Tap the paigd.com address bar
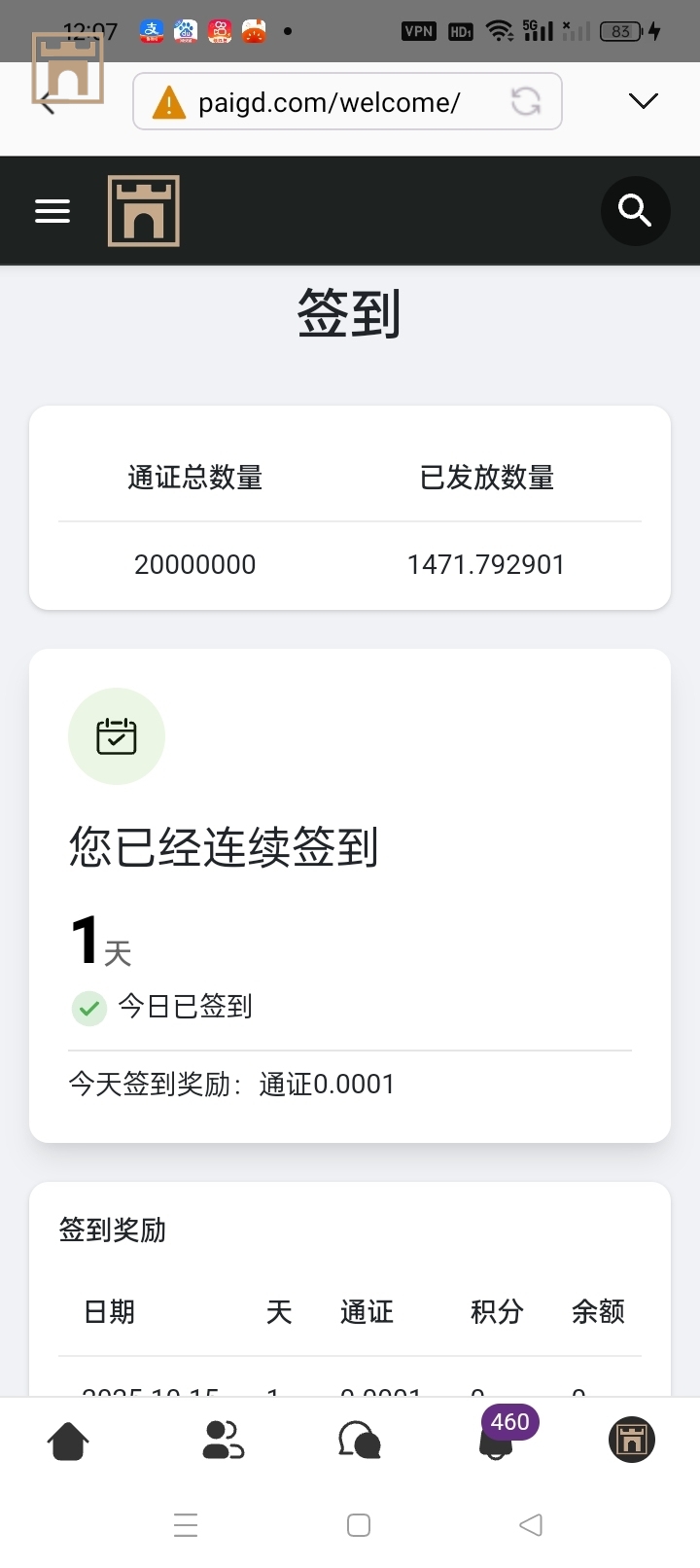 tap(329, 102)
